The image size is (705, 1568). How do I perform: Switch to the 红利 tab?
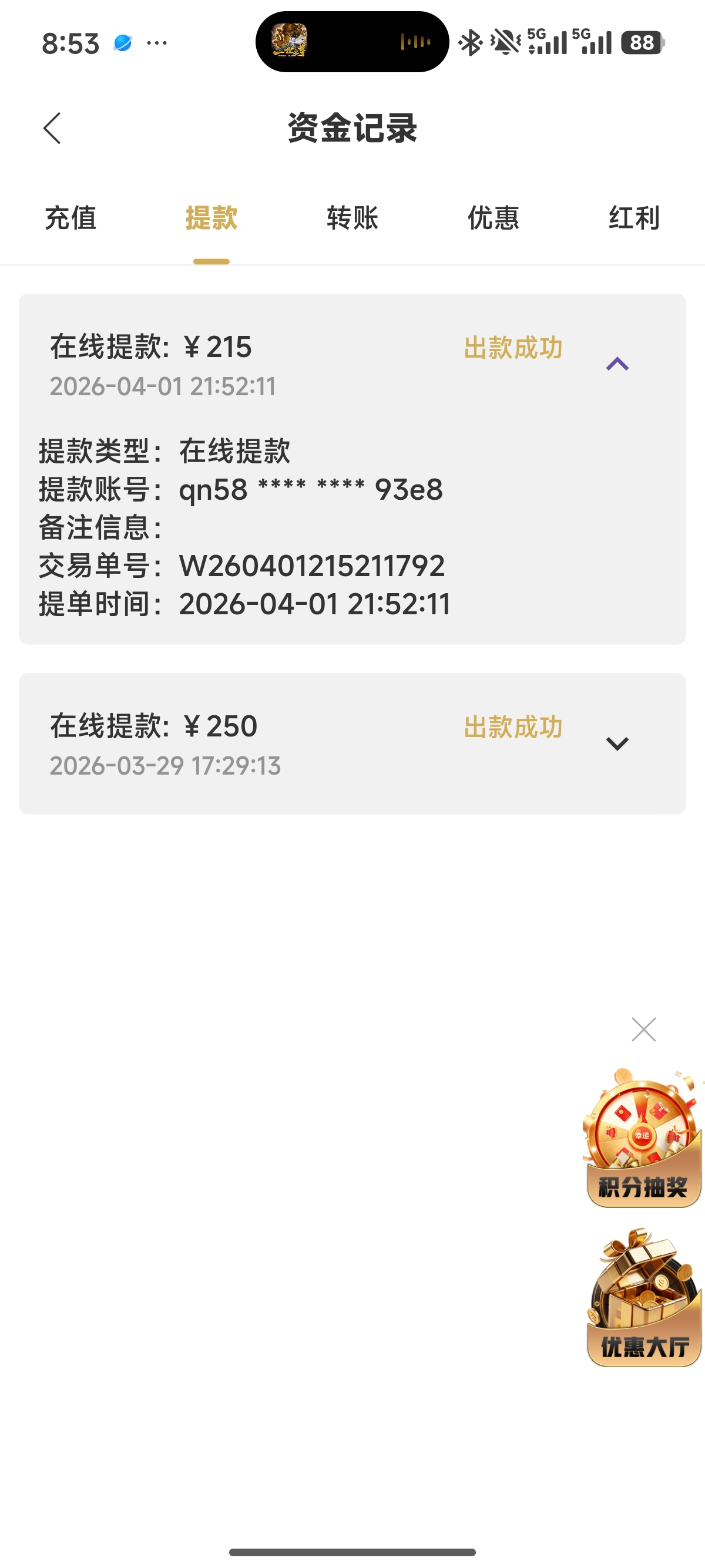(632, 219)
